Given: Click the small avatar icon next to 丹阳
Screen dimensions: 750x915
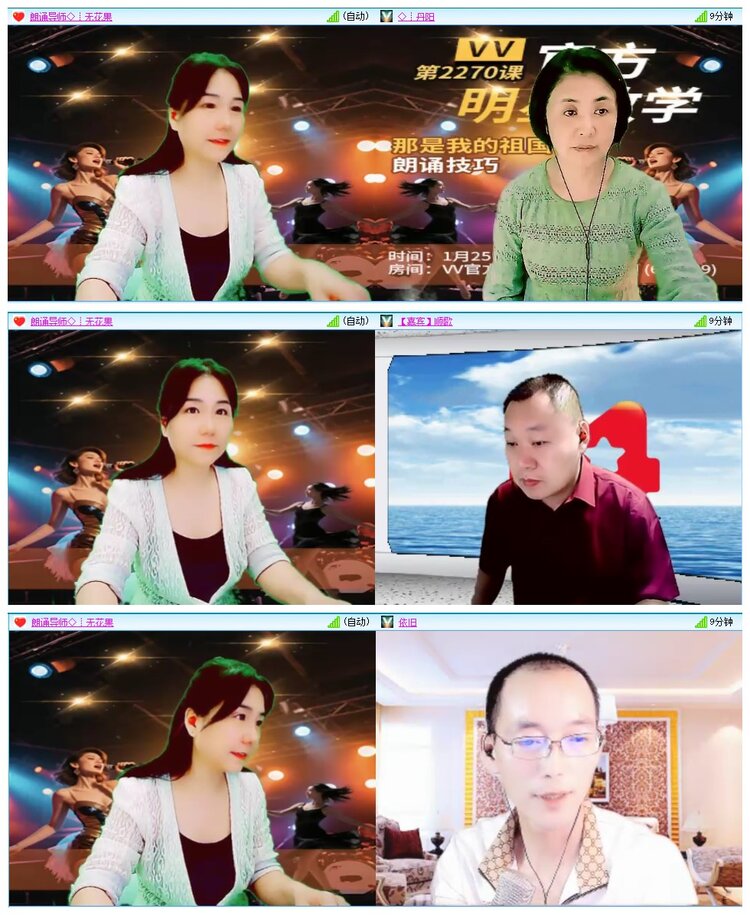Looking at the screenshot, I should coord(385,14).
